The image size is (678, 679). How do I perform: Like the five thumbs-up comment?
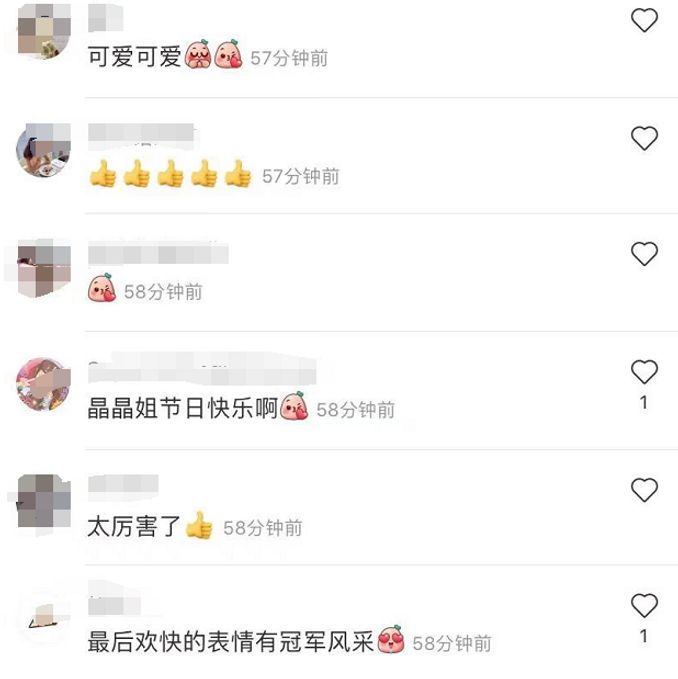[644, 138]
